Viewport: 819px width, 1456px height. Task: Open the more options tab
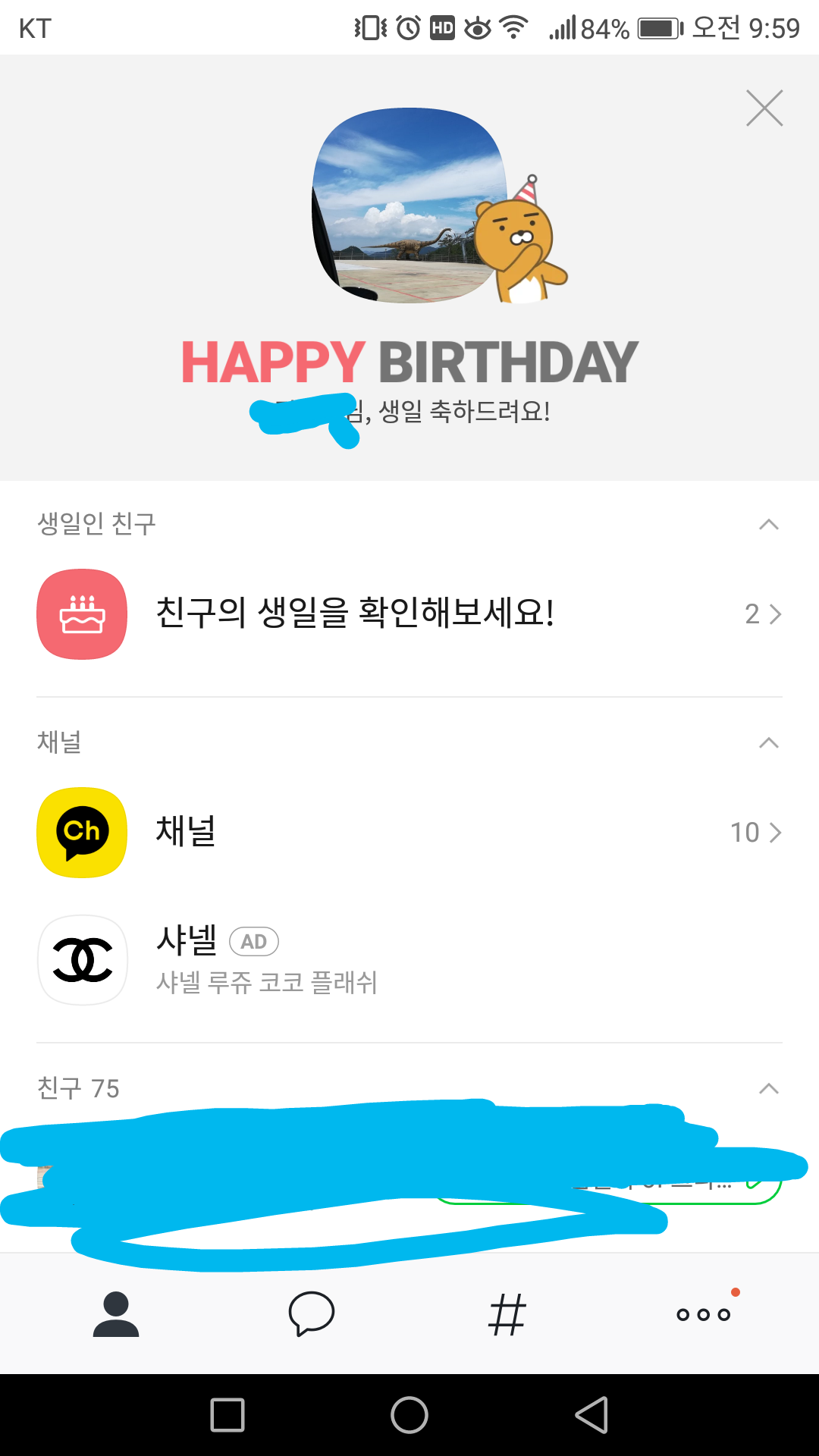coord(703,1314)
